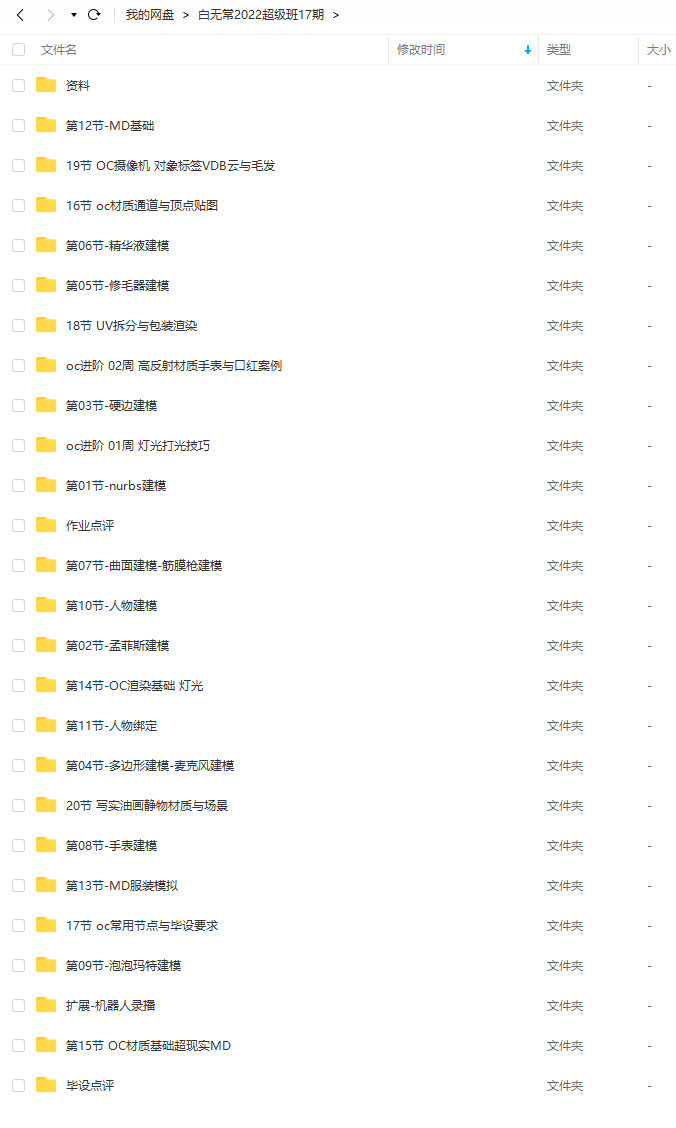Select the 作业点评 folder checkbox
The width and height of the screenshot is (676, 1128).
point(18,526)
